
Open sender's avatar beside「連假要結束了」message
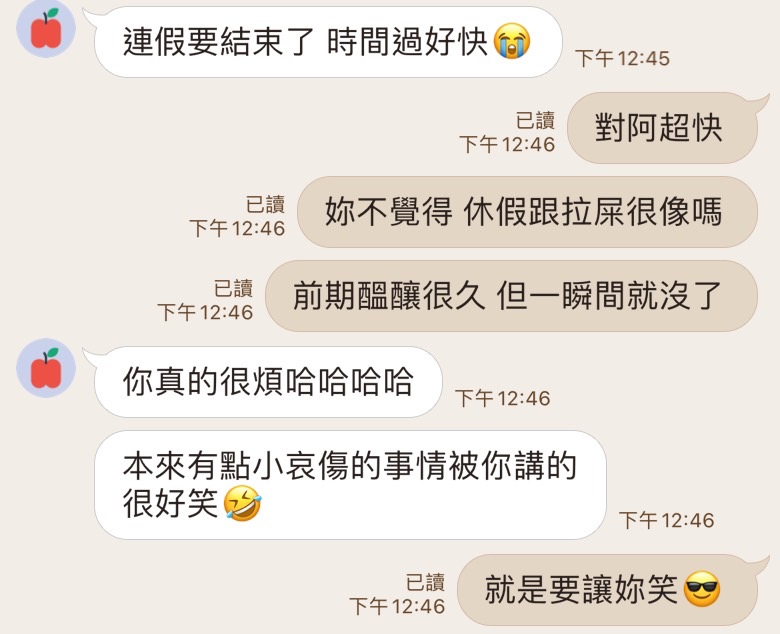[46, 29]
